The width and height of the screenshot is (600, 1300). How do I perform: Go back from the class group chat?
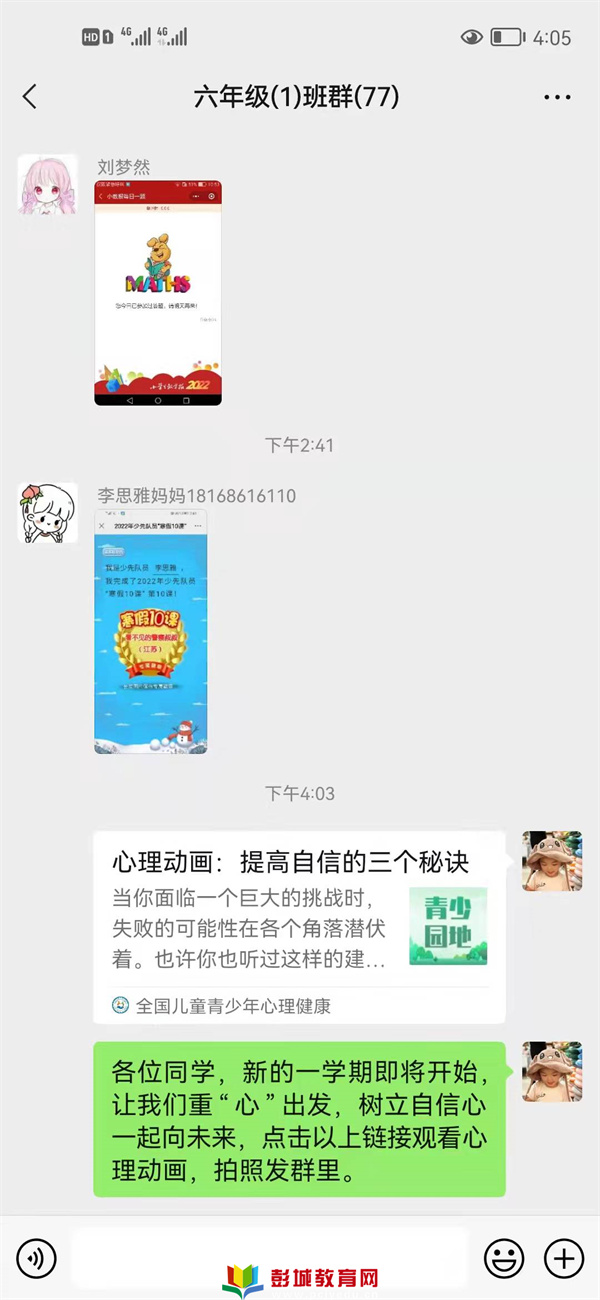pyautogui.click(x=30, y=97)
